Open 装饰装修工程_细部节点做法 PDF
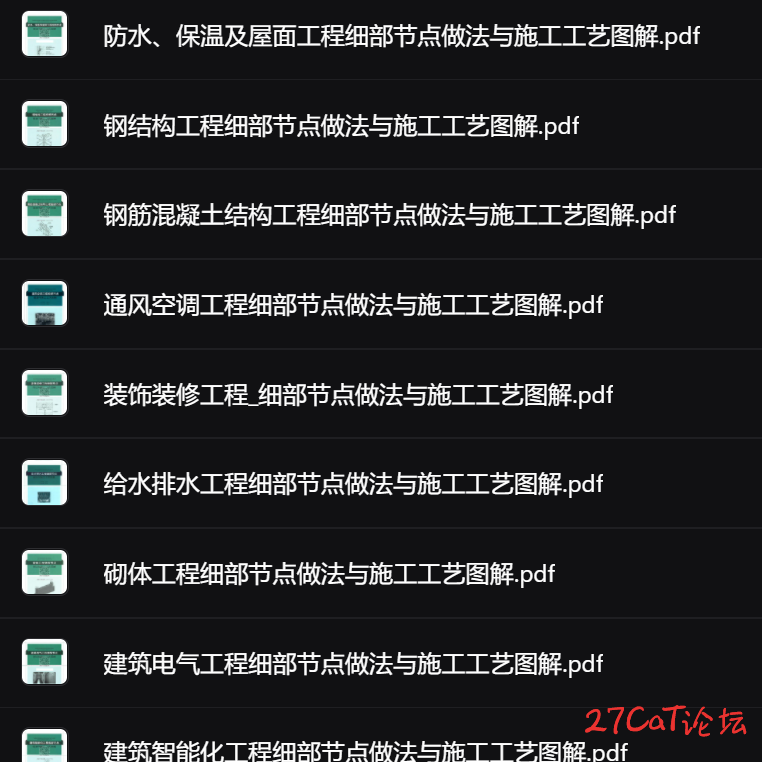This screenshot has width=762, height=762. [x=358, y=395]
